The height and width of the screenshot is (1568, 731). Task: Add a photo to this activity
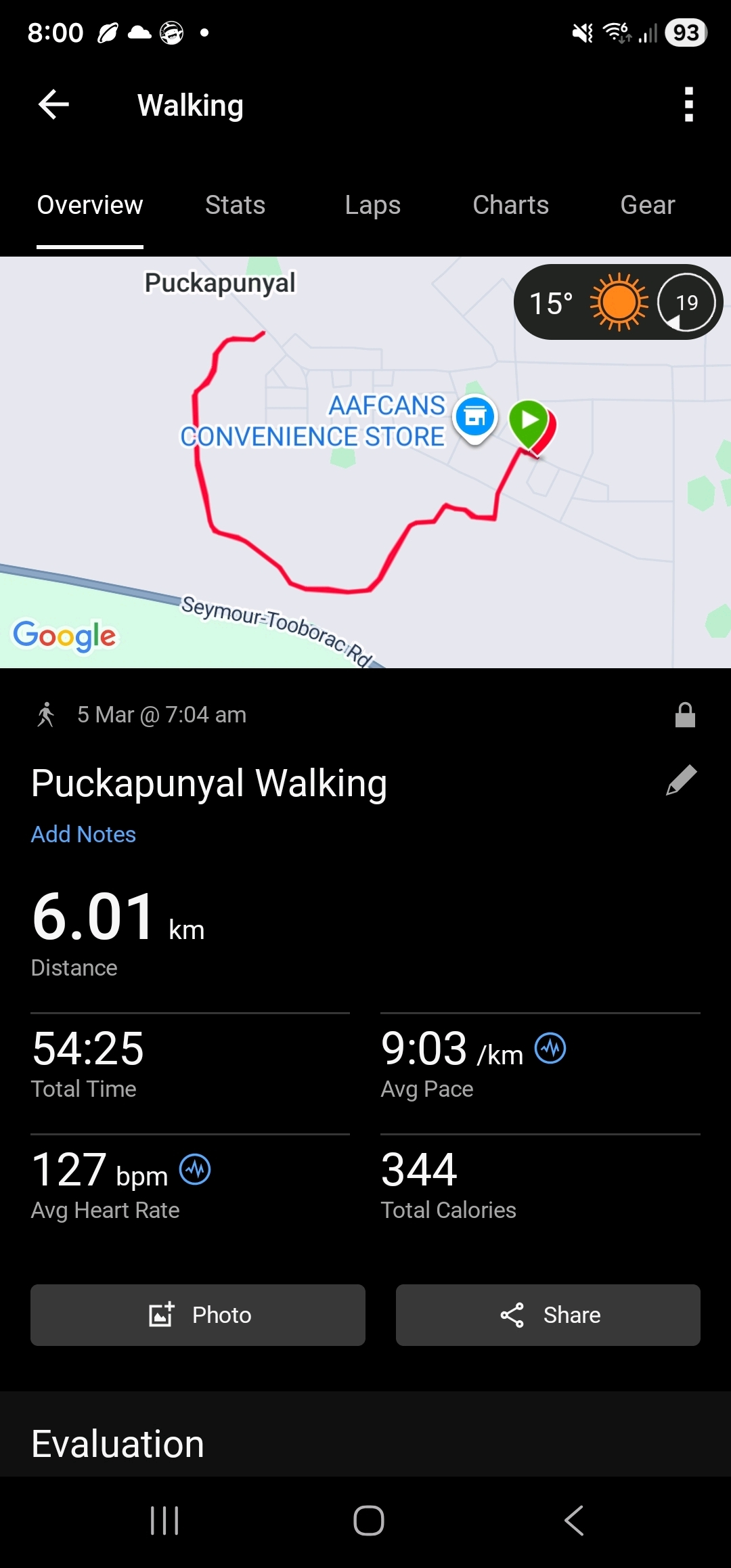pos(198,1315)
